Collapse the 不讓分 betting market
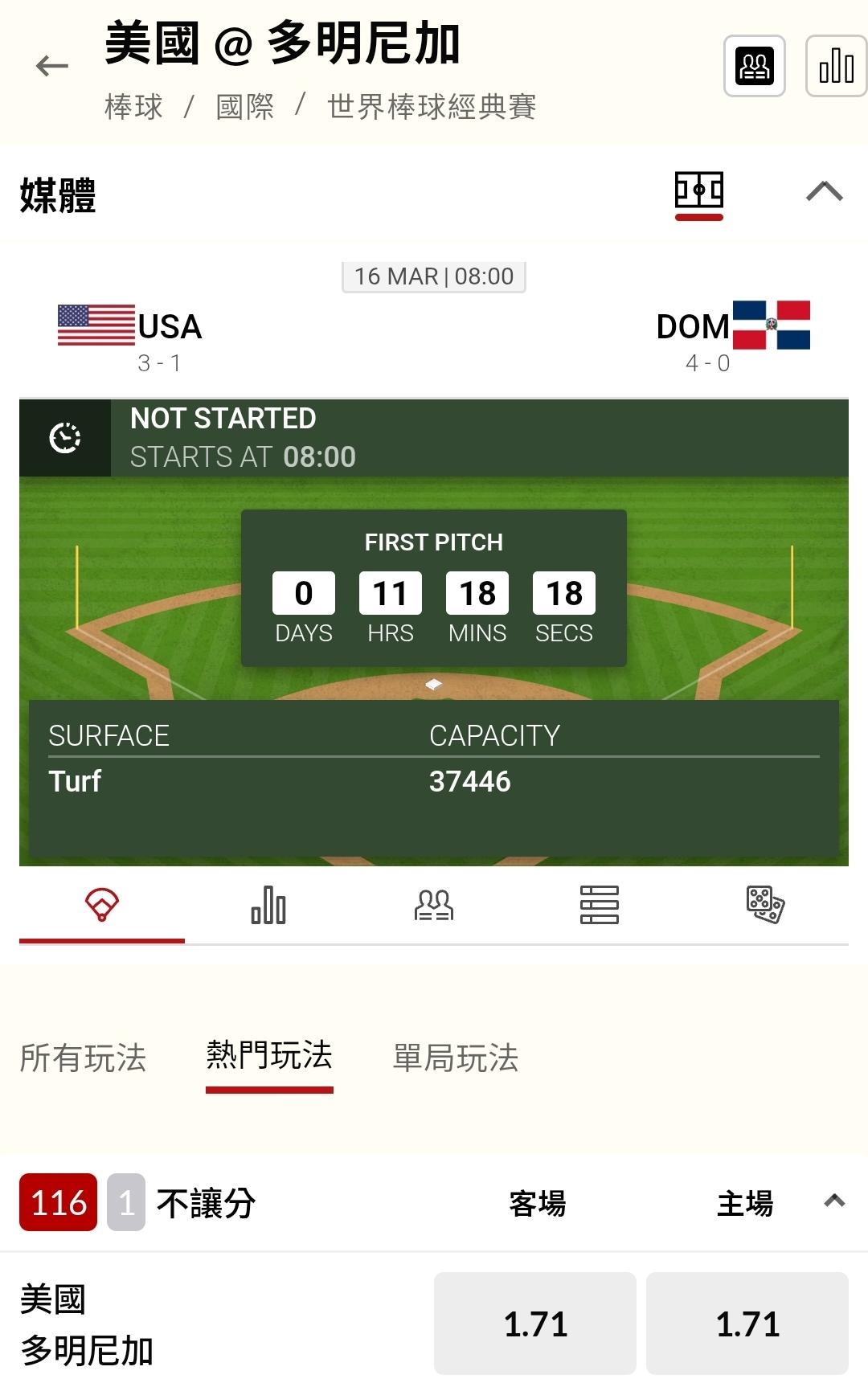Image resolution: width=868 pixels, height=1383 pixels. pyautogui.click(x=834, y=1201)
